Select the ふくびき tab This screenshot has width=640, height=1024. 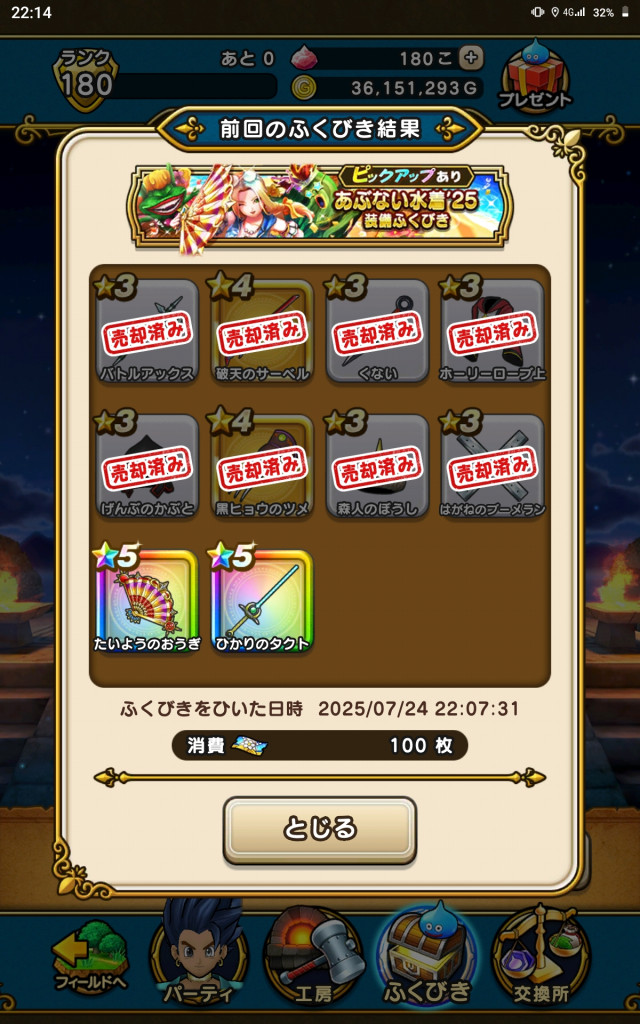coord(427,958)
